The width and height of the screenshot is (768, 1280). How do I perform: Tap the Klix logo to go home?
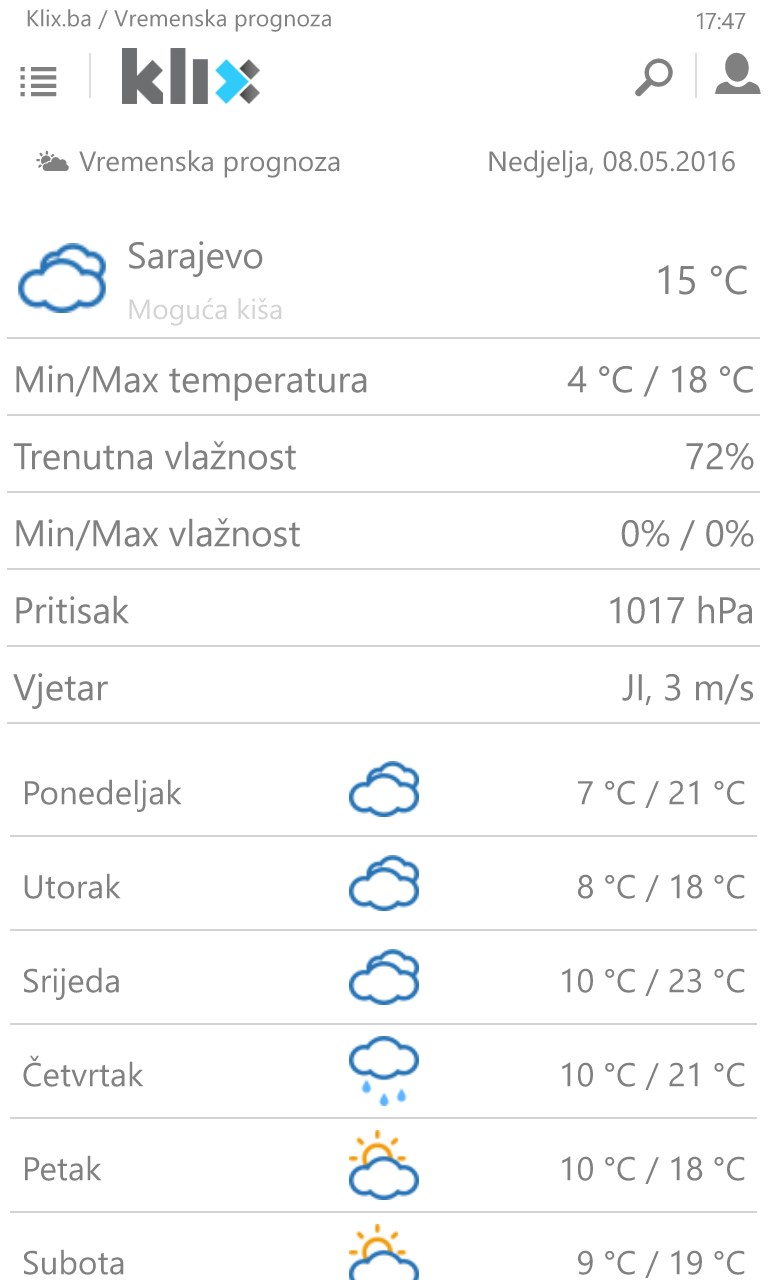[x=190, y=78]
